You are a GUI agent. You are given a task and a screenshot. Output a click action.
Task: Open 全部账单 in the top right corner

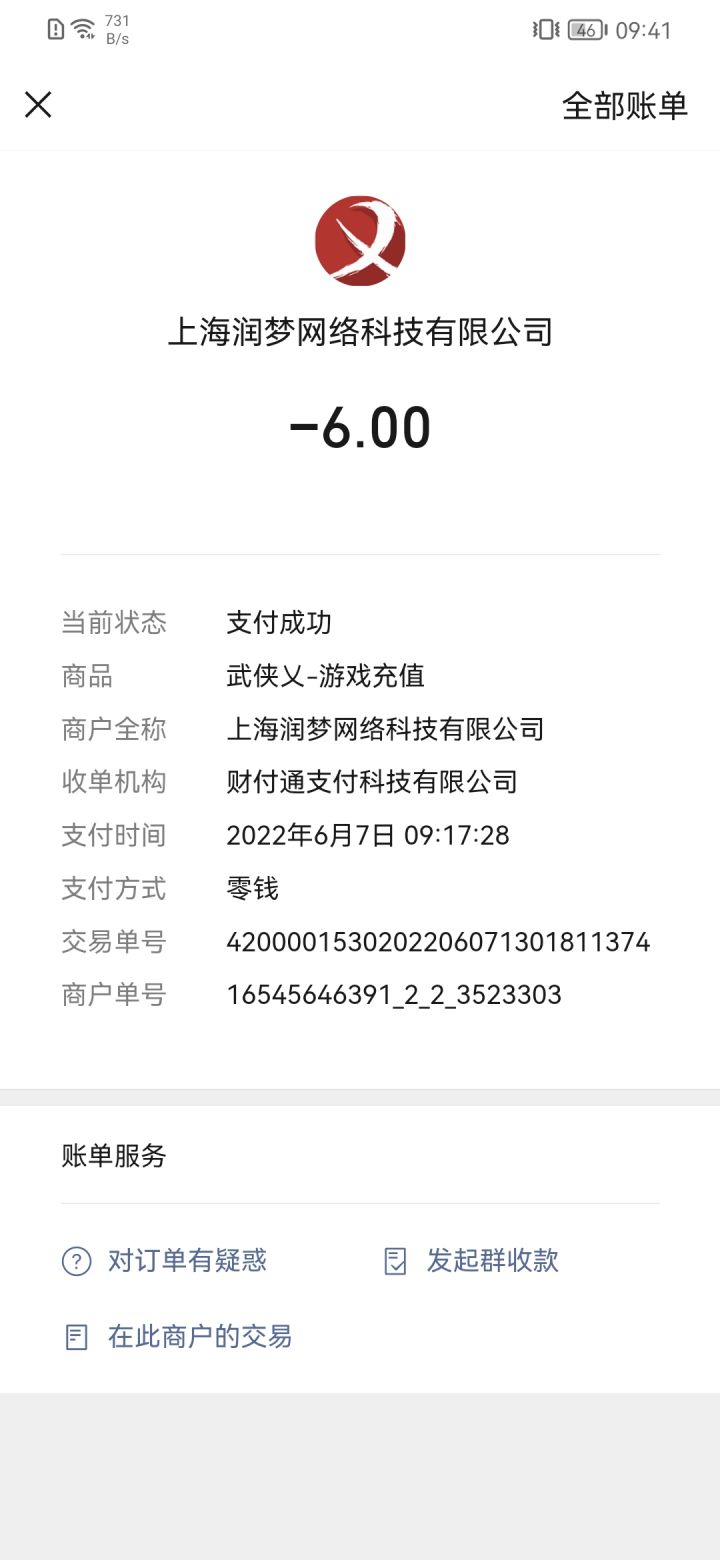coord(626,104)
